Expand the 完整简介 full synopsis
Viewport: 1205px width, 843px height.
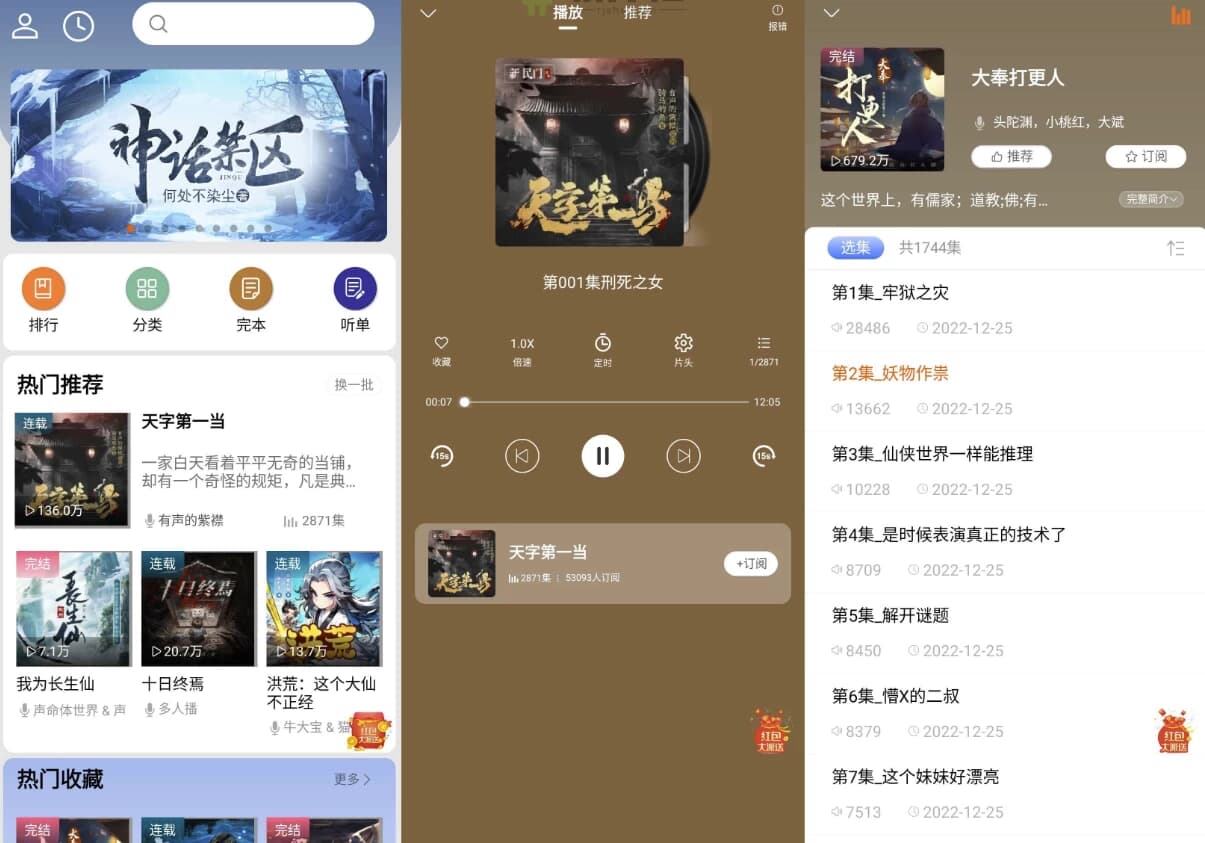pyautogui.click(x=1150, y=200)
